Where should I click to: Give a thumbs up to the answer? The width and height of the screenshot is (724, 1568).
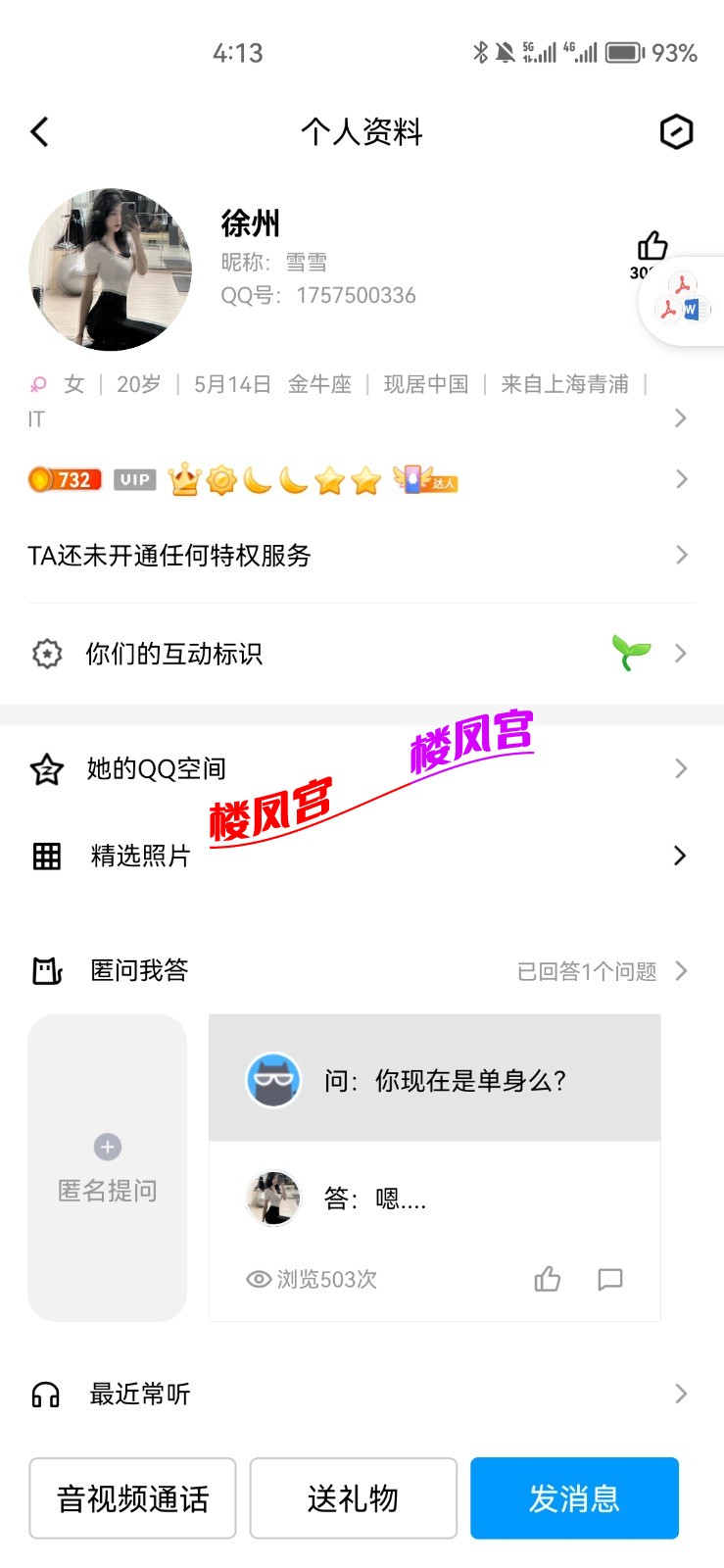click(x=547, y=1279)
